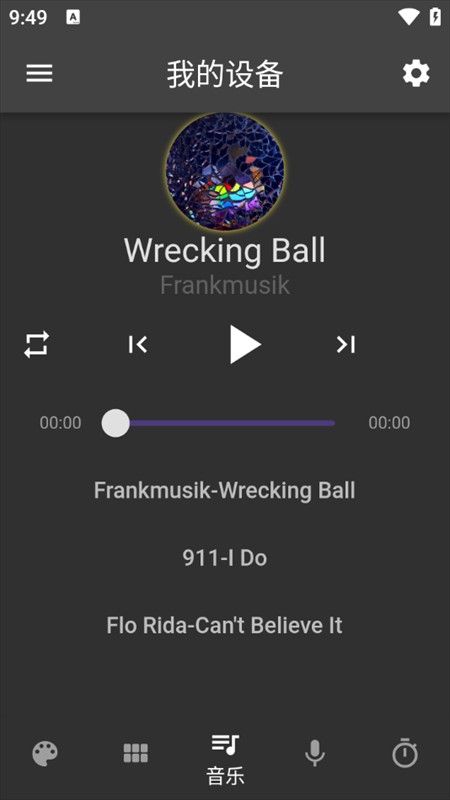Switch to the grid tab
The width and height of the screenshot is (450, 800).
(x=135, y=754)
